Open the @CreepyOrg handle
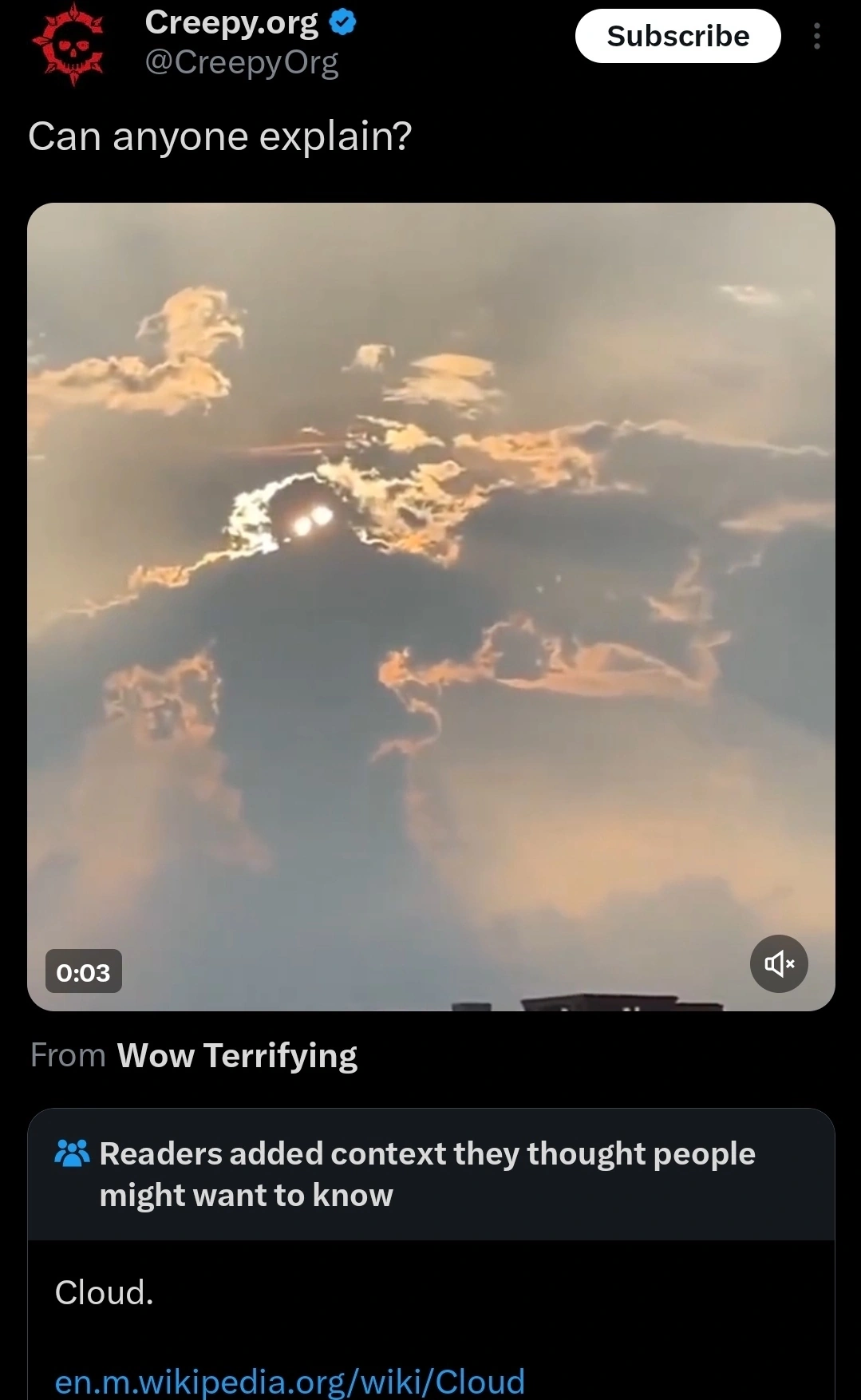Screen dimensions: 861x1400 tap(241, 62)
